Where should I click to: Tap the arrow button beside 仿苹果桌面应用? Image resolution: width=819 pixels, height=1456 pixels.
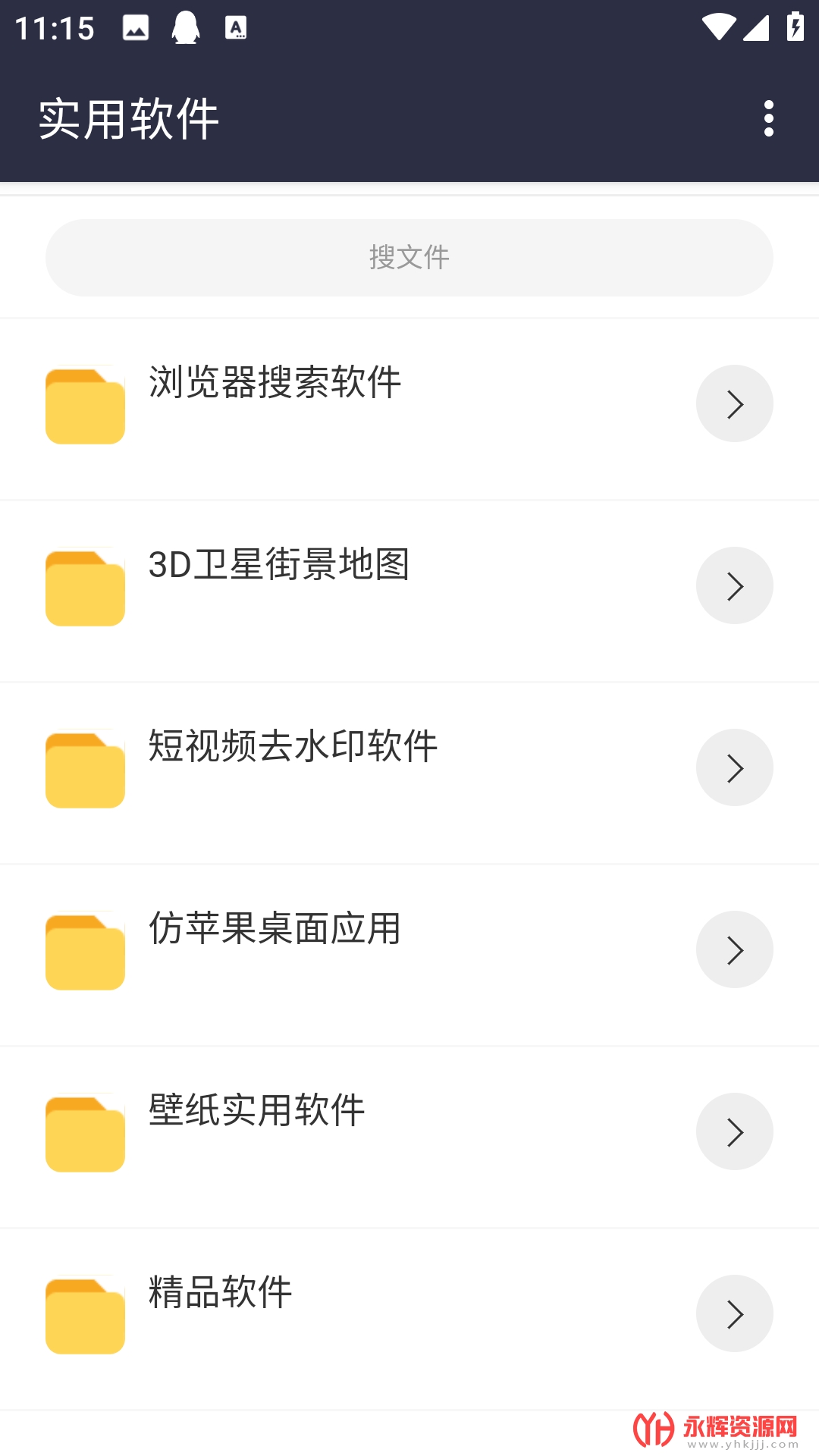point(734,949)
